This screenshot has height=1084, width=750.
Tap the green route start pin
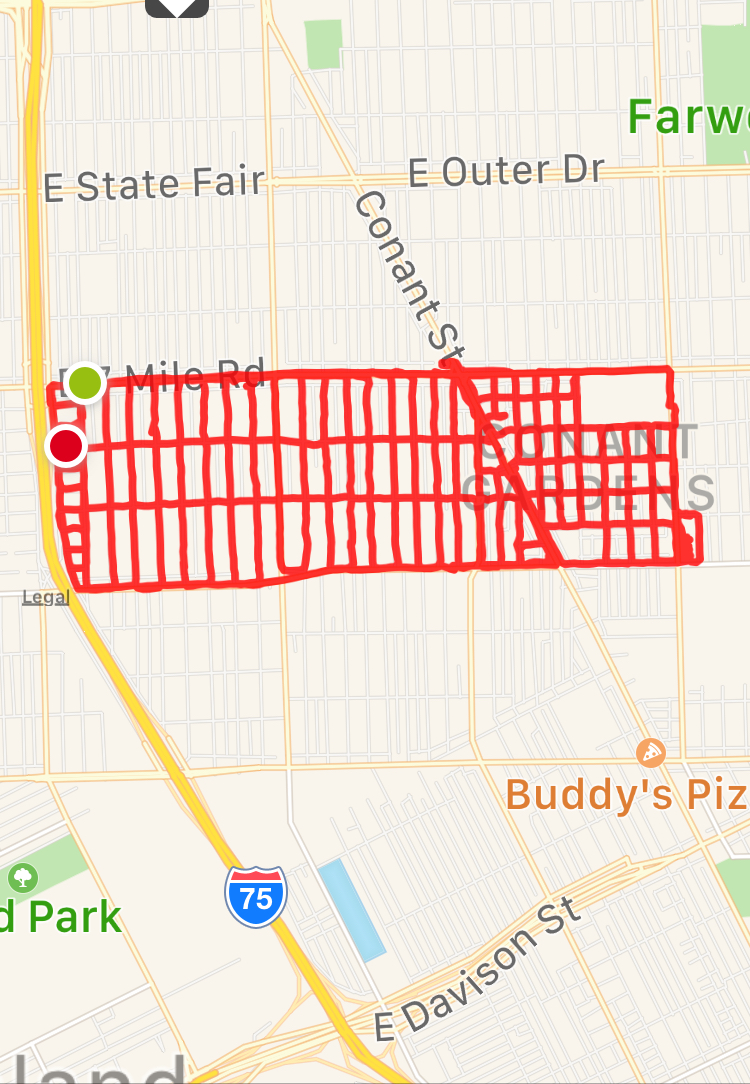tap(86, 382)
